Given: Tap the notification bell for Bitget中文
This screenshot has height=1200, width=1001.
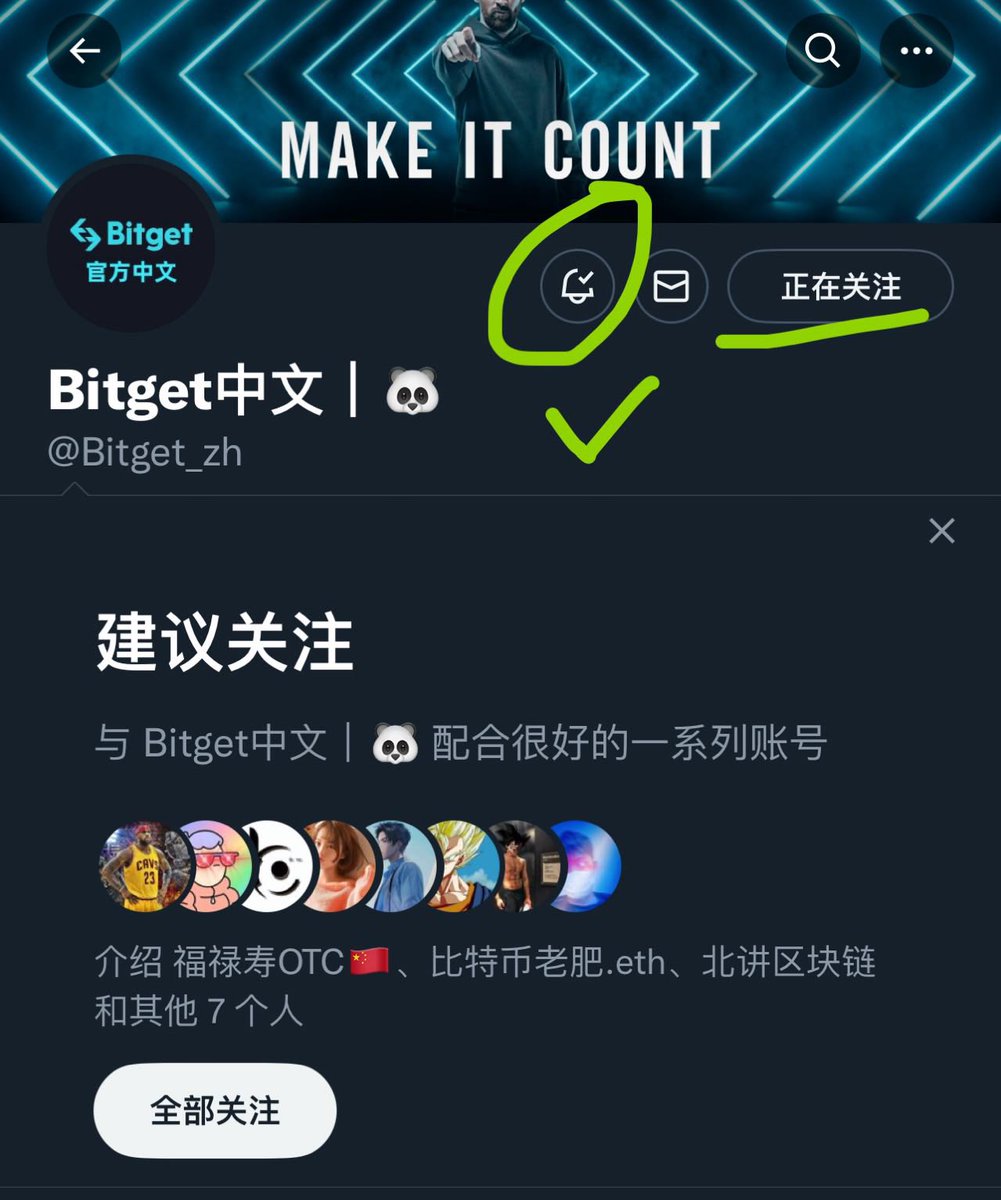Looking at the screenshot, I should 577,288.
